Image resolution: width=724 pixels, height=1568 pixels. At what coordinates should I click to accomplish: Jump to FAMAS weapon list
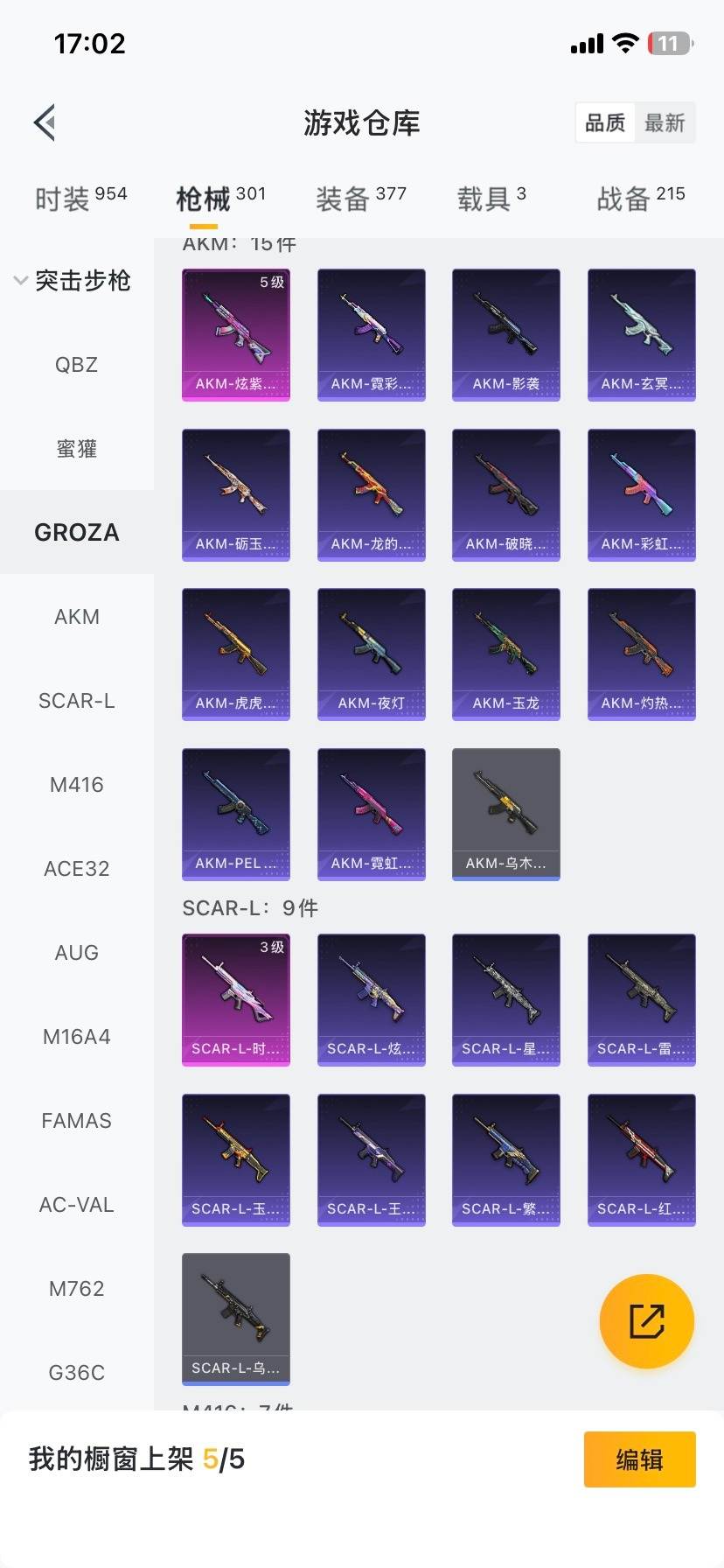[76, 1121]
